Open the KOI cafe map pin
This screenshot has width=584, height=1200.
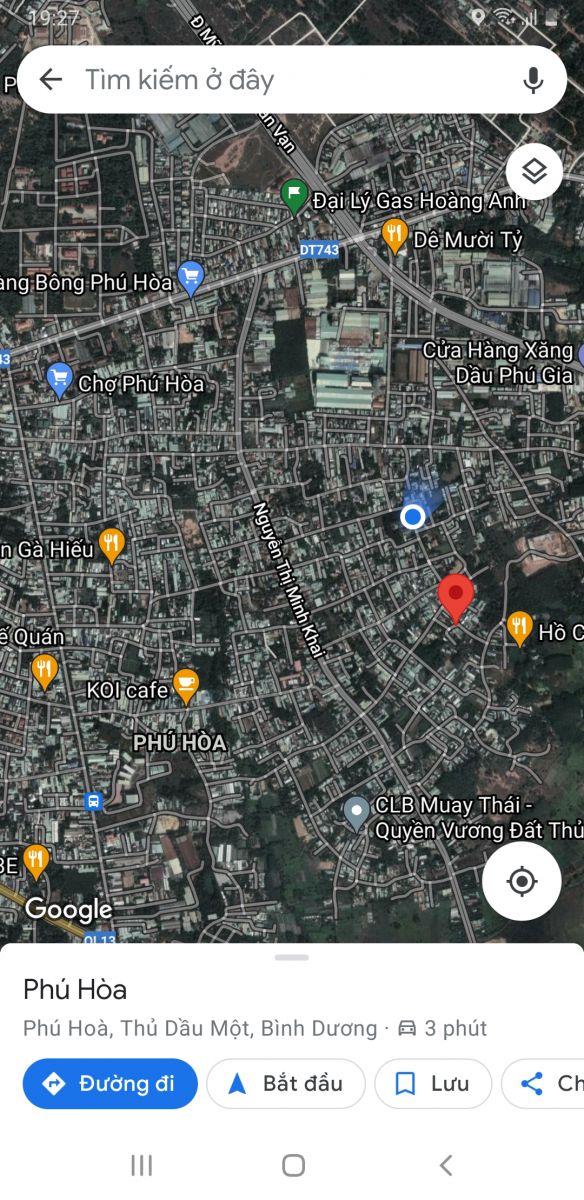point(185,686)
